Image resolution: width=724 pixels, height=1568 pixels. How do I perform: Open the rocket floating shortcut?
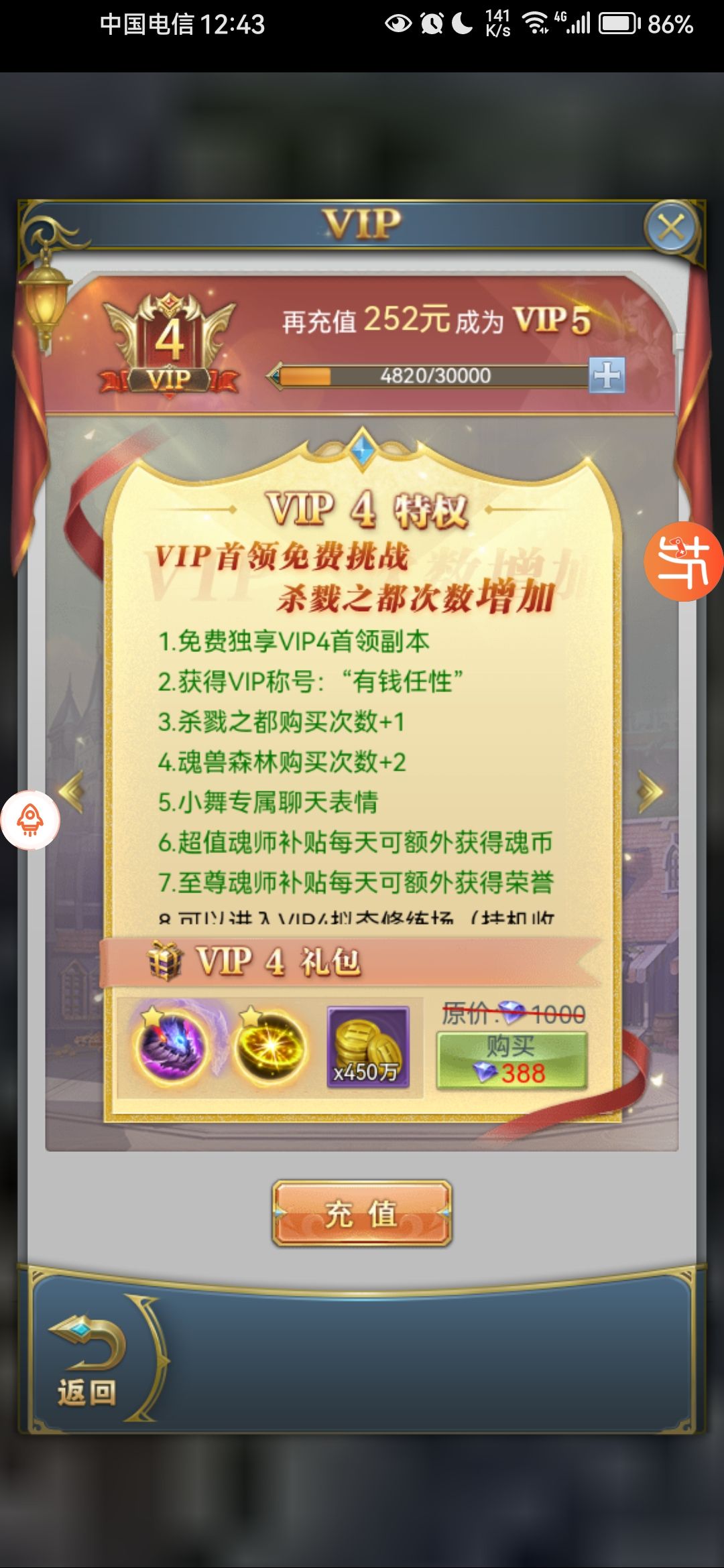pos(30,820)
